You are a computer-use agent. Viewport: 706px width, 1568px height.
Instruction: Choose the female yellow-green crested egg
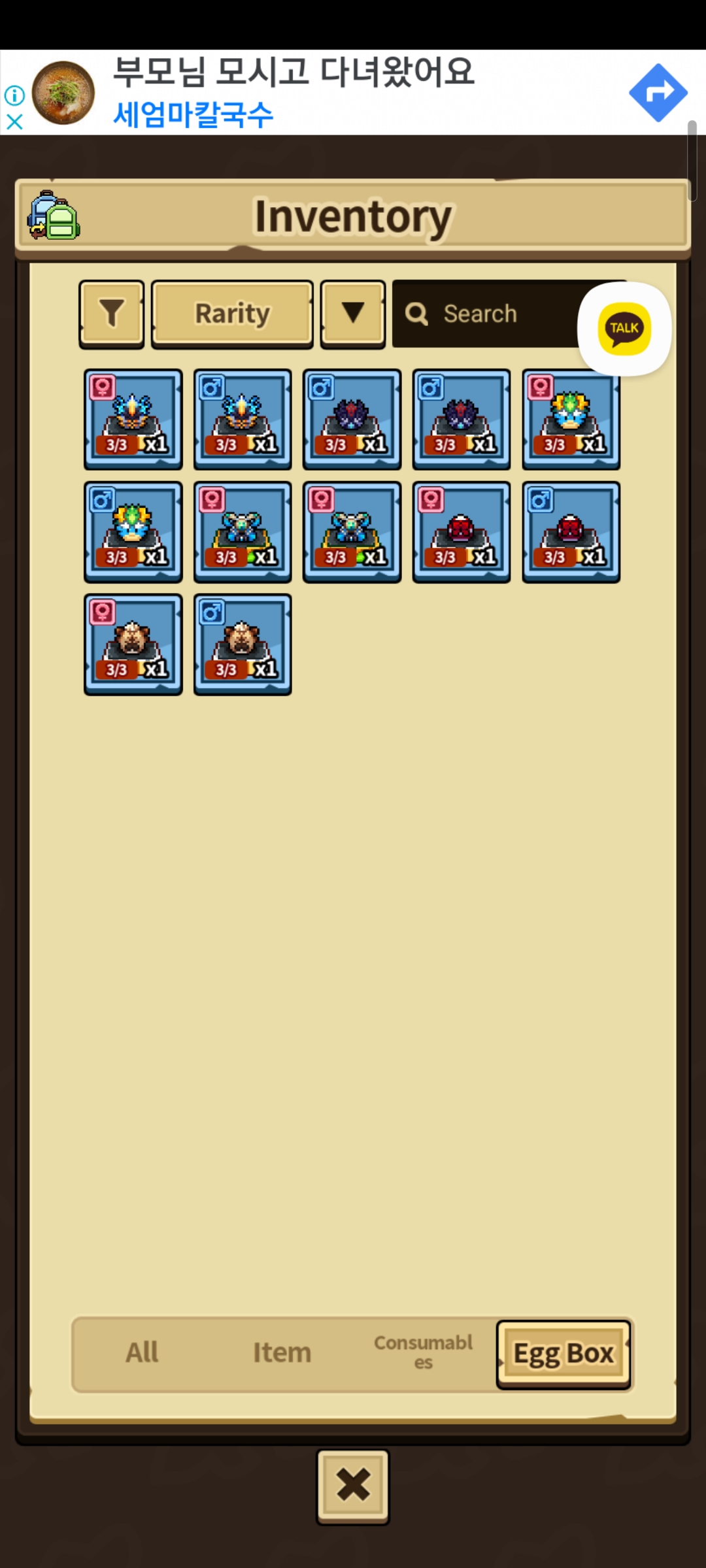pos(571,419)
